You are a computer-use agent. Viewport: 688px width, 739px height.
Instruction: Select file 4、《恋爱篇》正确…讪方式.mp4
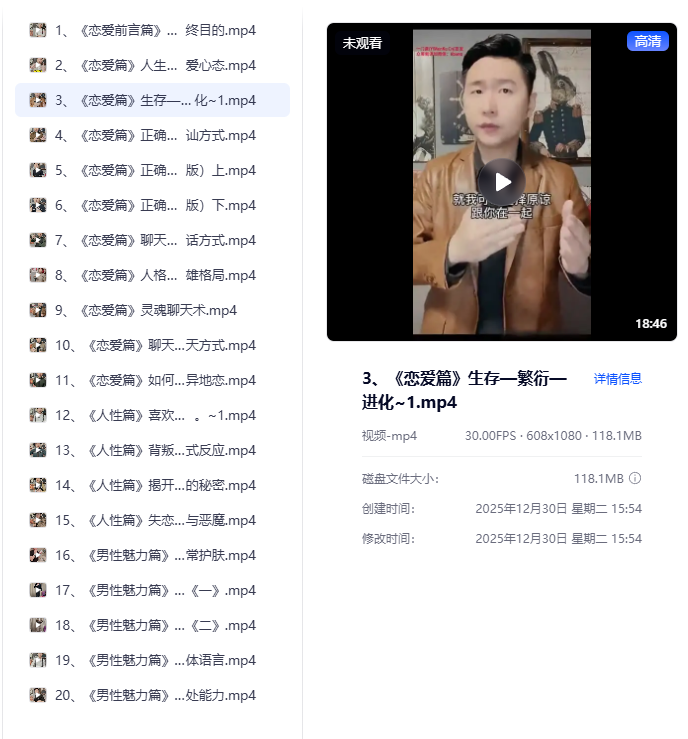tap(155, 135)
